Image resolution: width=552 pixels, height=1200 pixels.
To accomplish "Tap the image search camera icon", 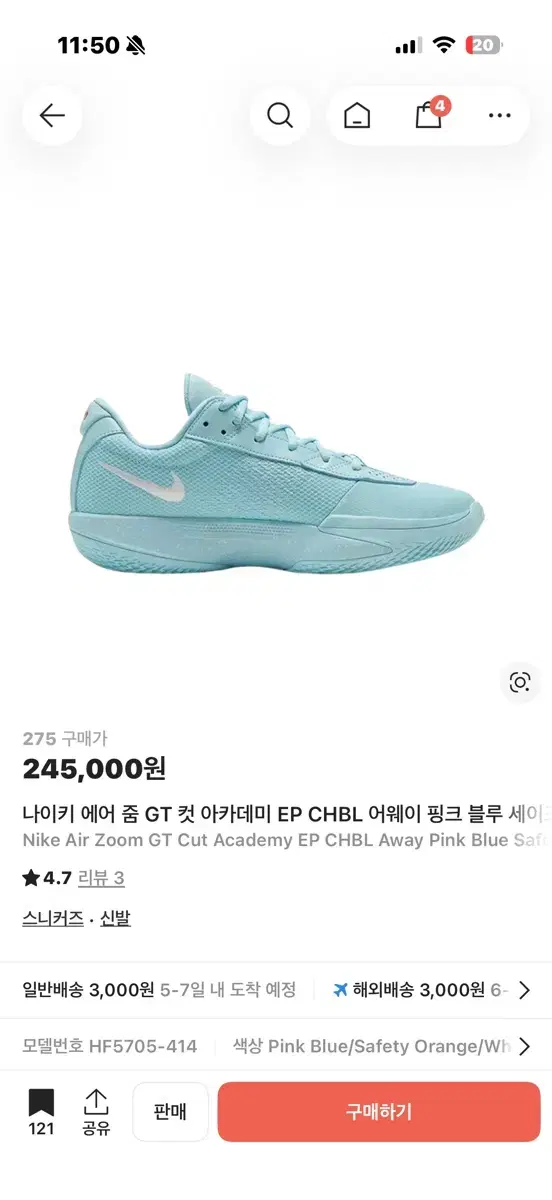I will click(x=520, y=683).
